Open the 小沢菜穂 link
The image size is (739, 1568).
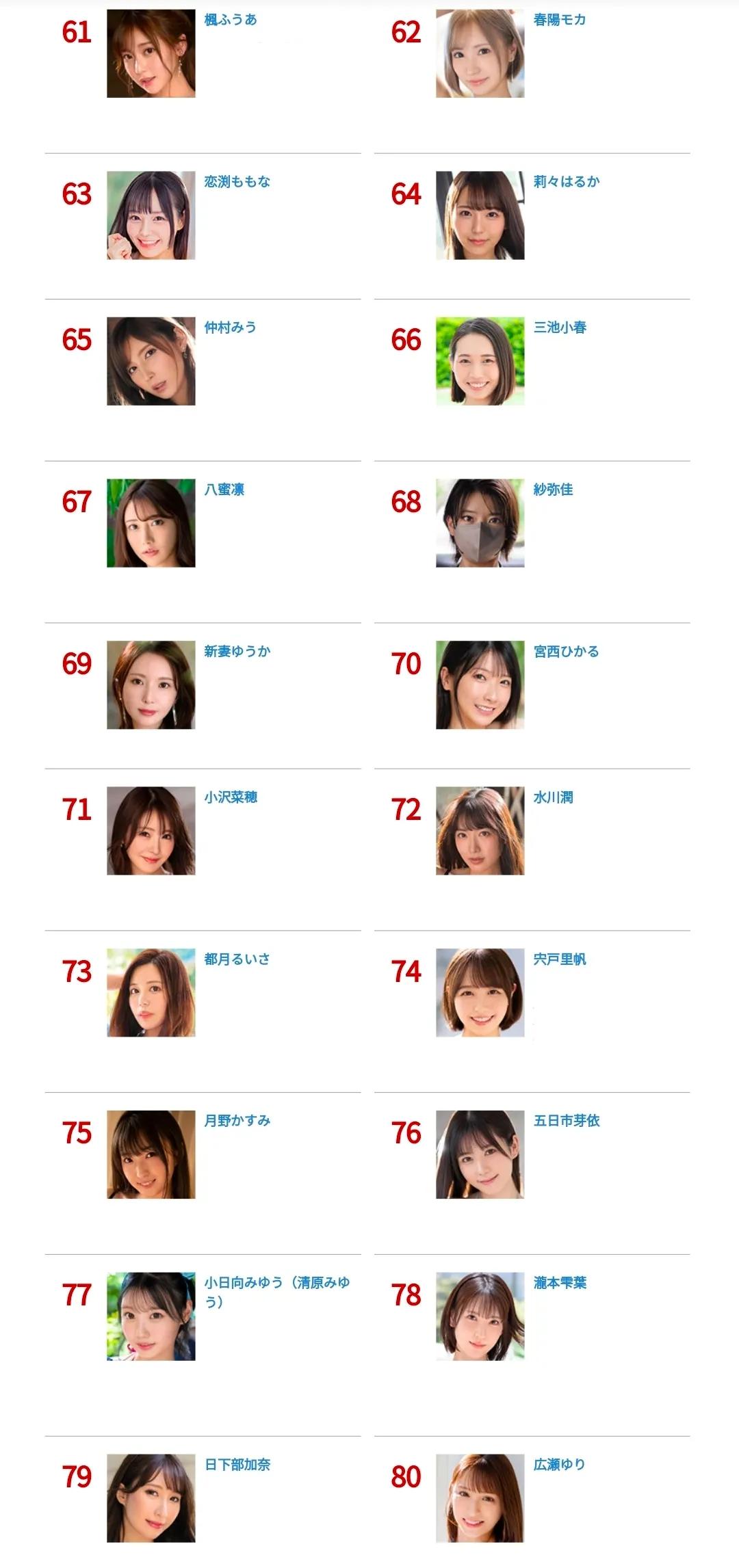231,797
